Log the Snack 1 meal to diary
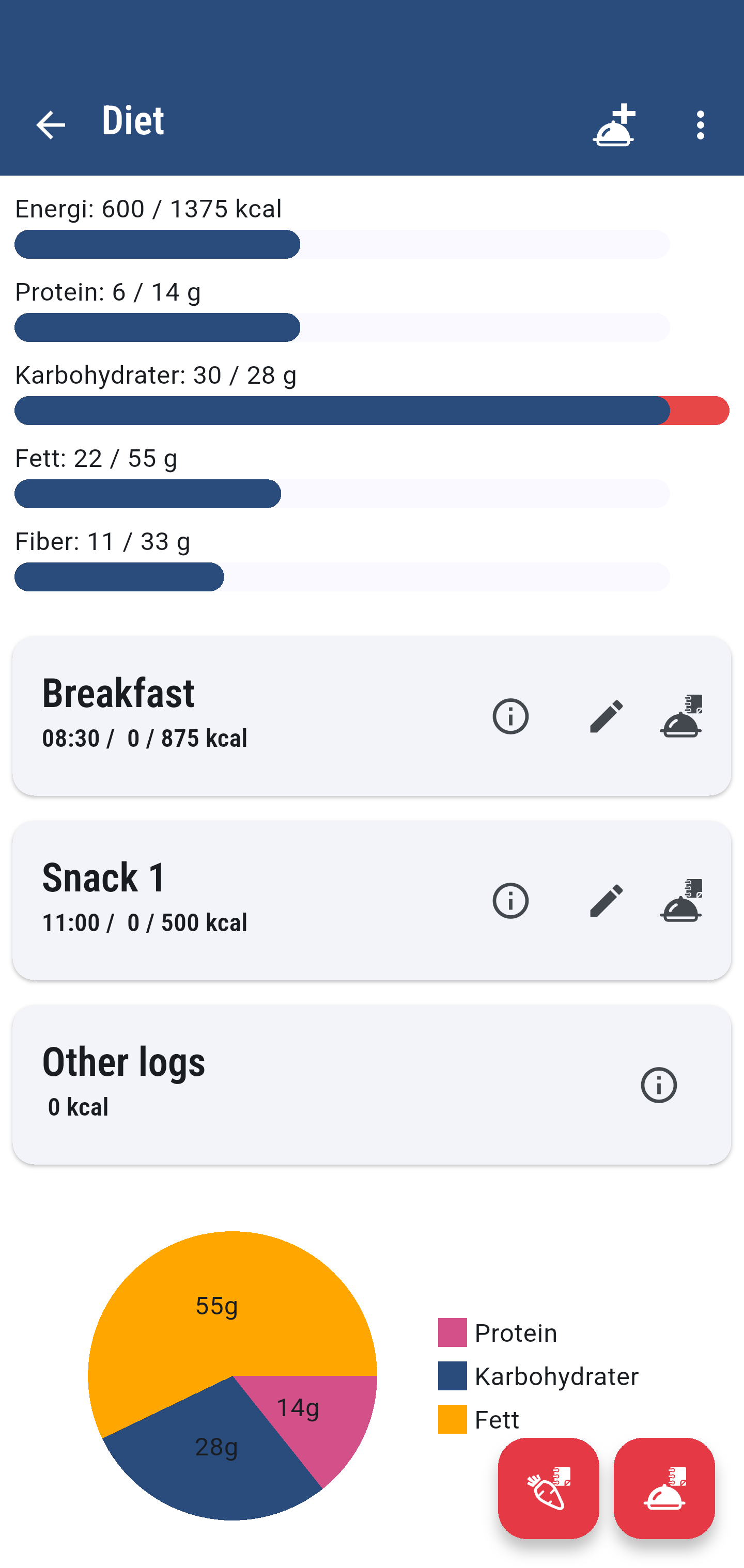 tap(681, 900)
